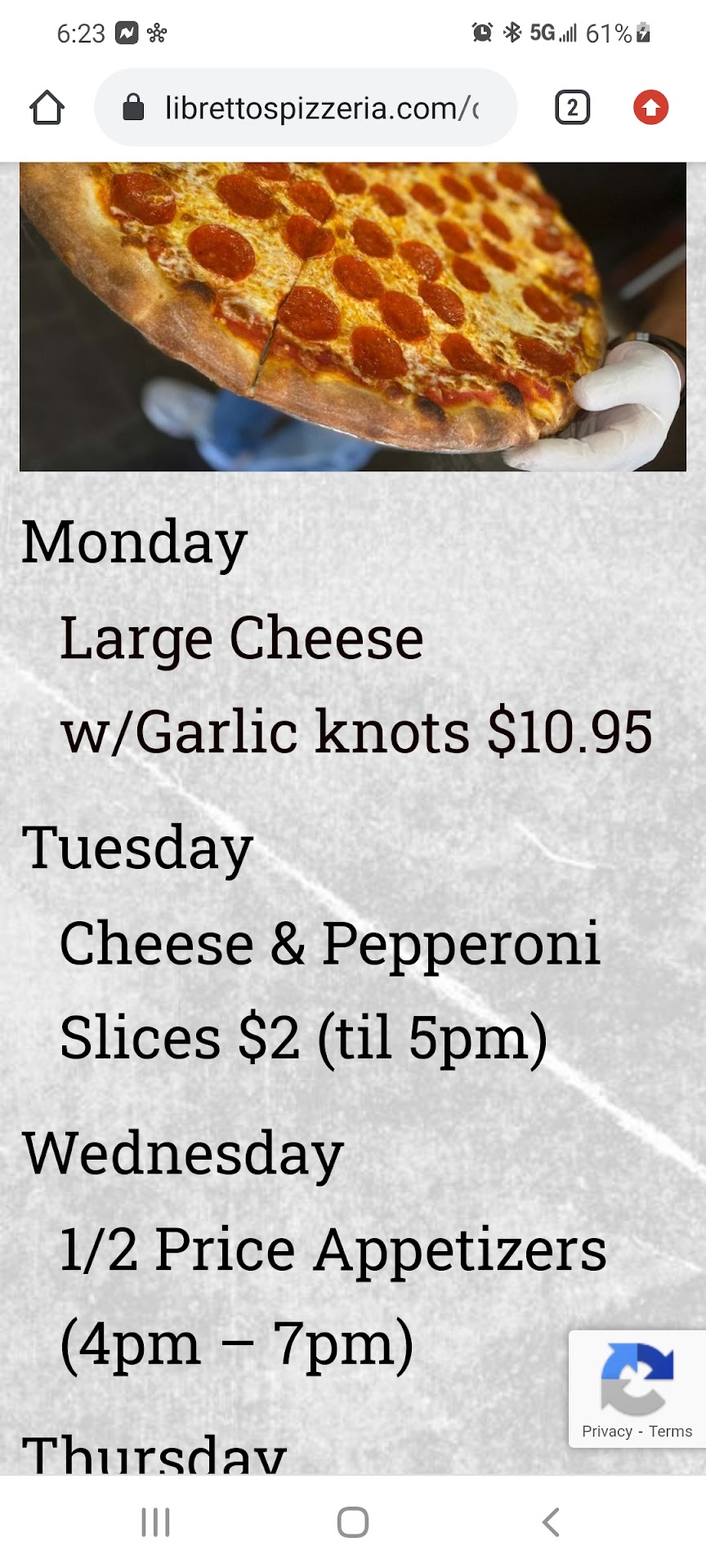The image size is (706, 1568).
Task: Tap the red browser update icon
Action: 650,108
